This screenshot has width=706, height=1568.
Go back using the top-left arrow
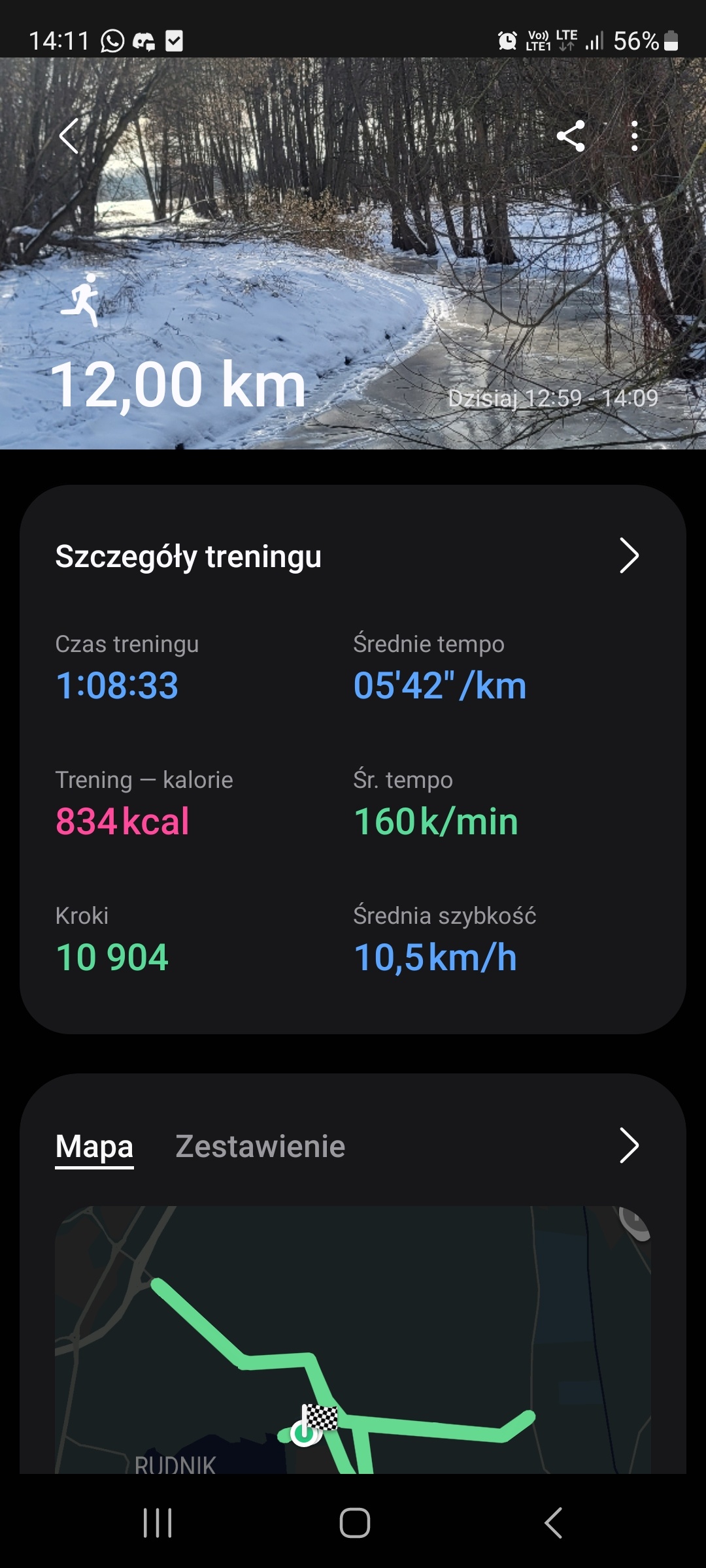pos(69,136)
